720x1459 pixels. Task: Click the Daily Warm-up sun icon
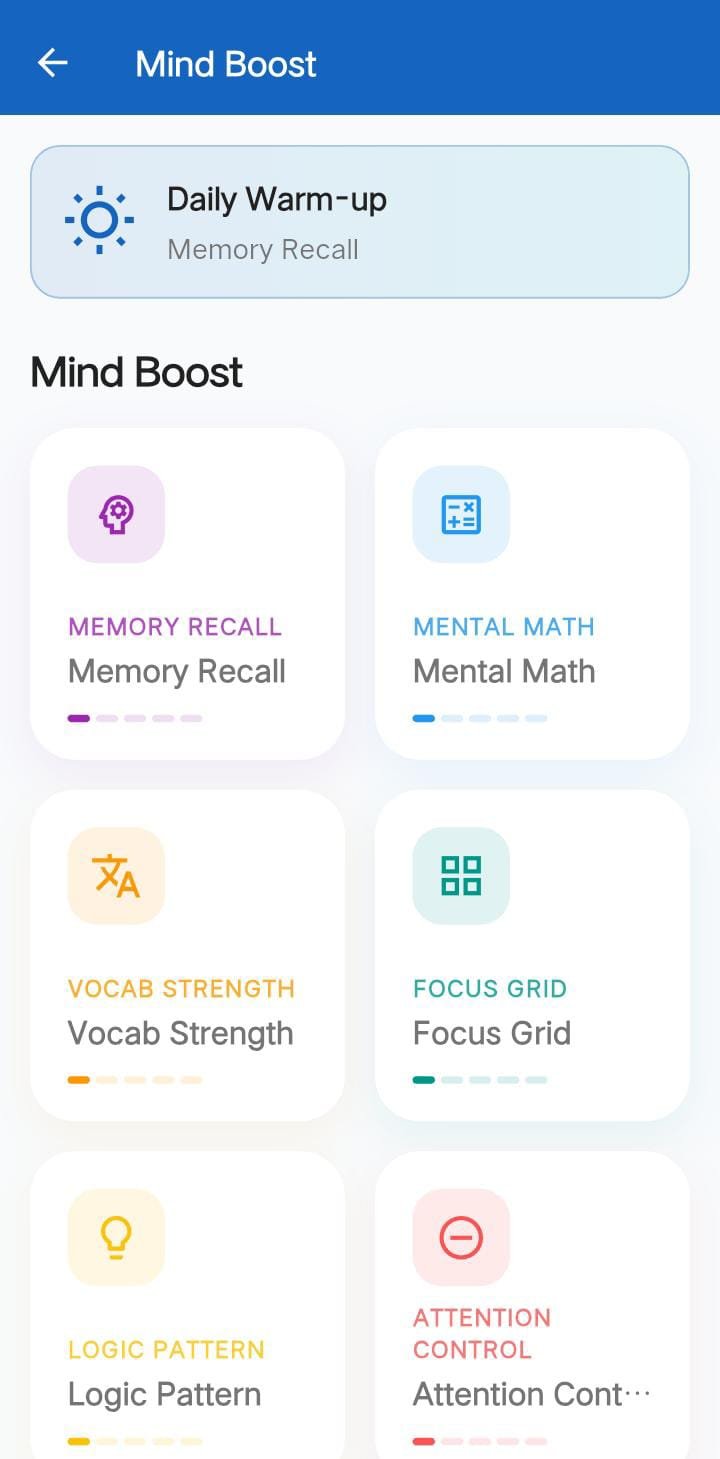pos(99,219)
